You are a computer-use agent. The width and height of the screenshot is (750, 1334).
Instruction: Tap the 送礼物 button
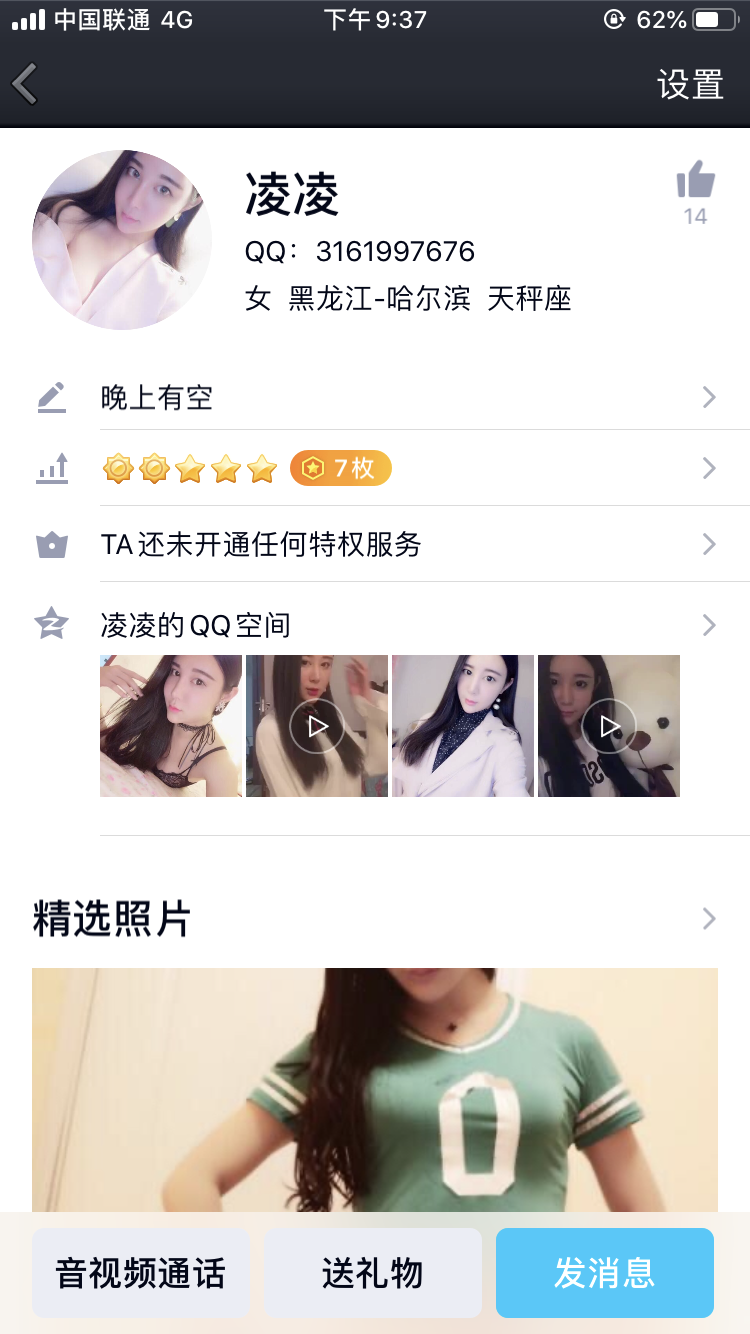coord(373,1273)
